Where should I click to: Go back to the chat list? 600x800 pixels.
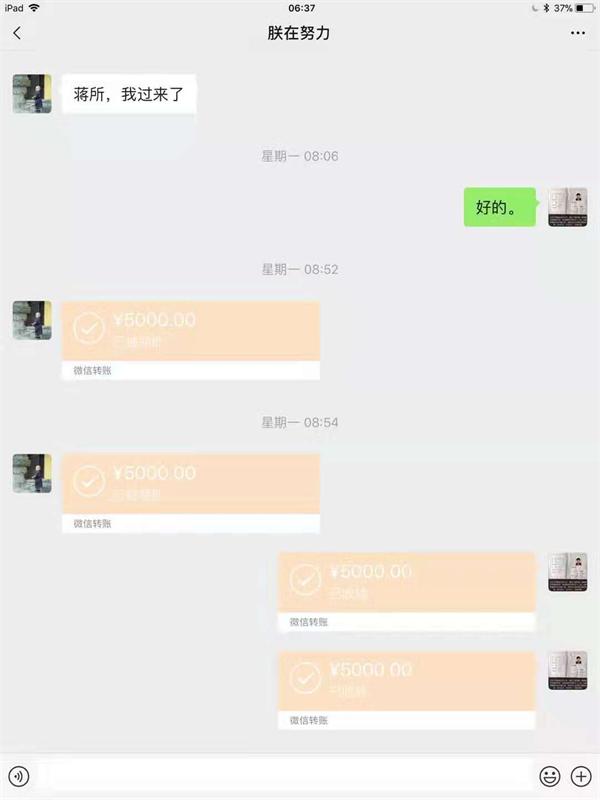17,33
